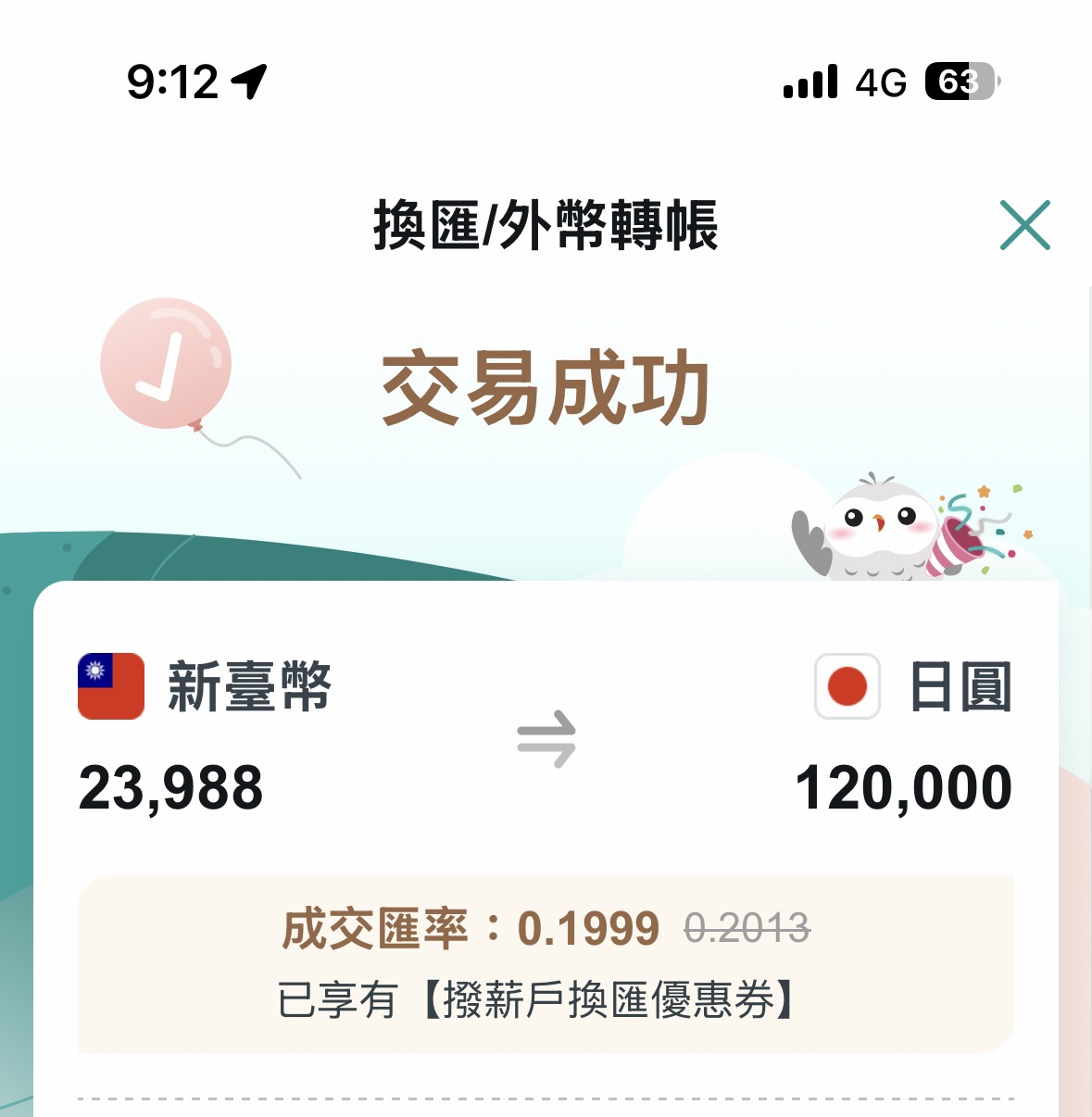
Task: Close the currency exchange success screen
Action: [1024, 225]
